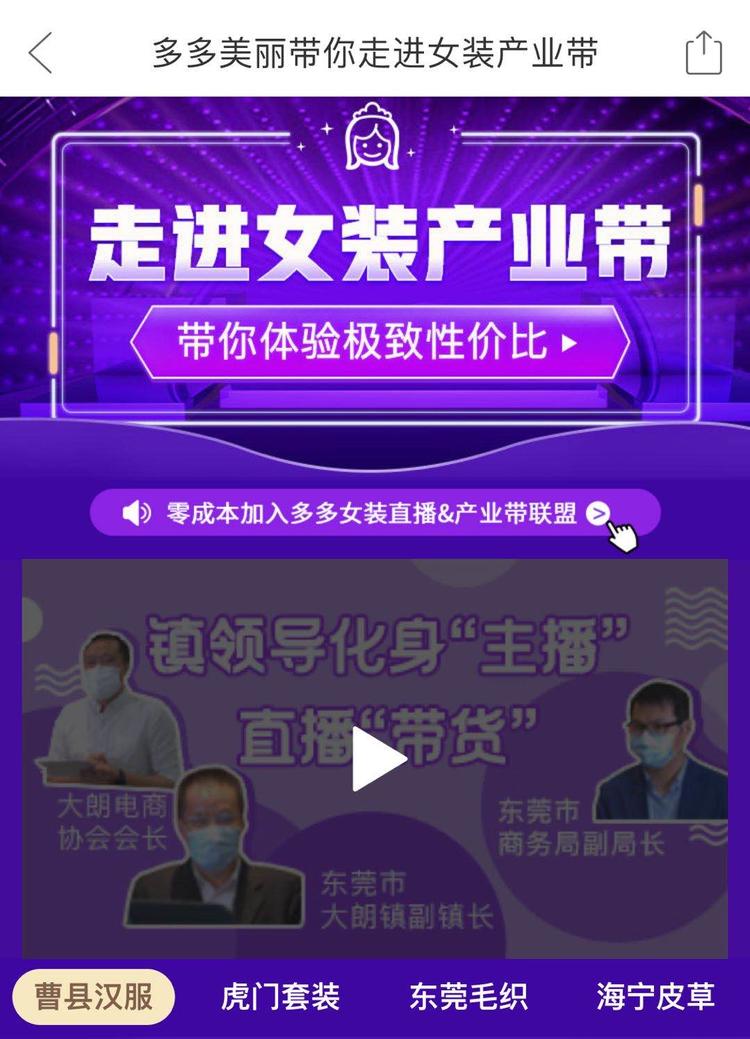Select the 曹县汉服 tab
Screen dimensions: 750x1039
click(x=94, y=996)
